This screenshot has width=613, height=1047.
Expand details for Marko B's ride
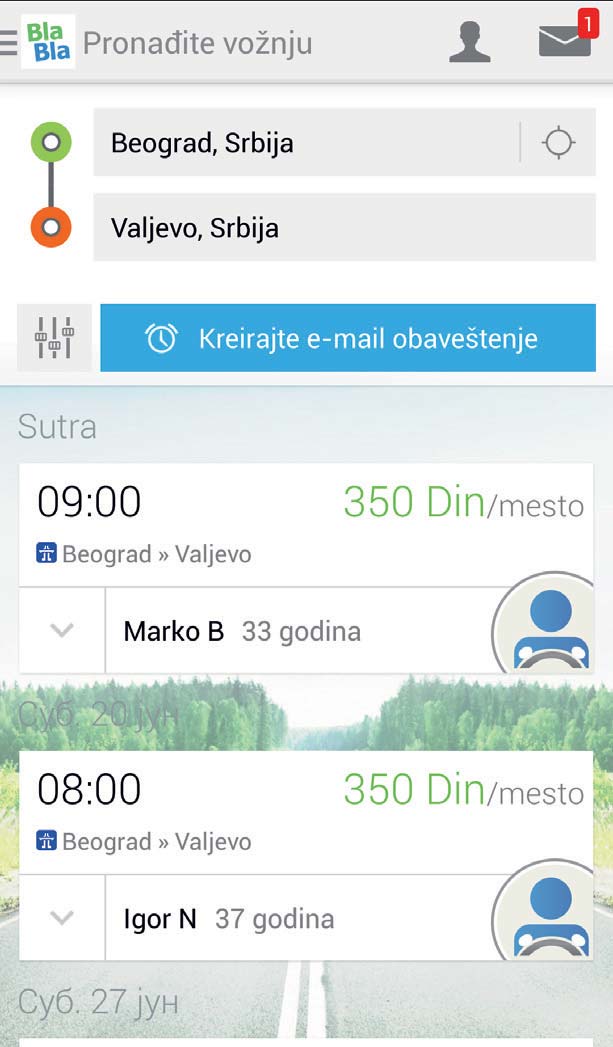click(62, 630)
